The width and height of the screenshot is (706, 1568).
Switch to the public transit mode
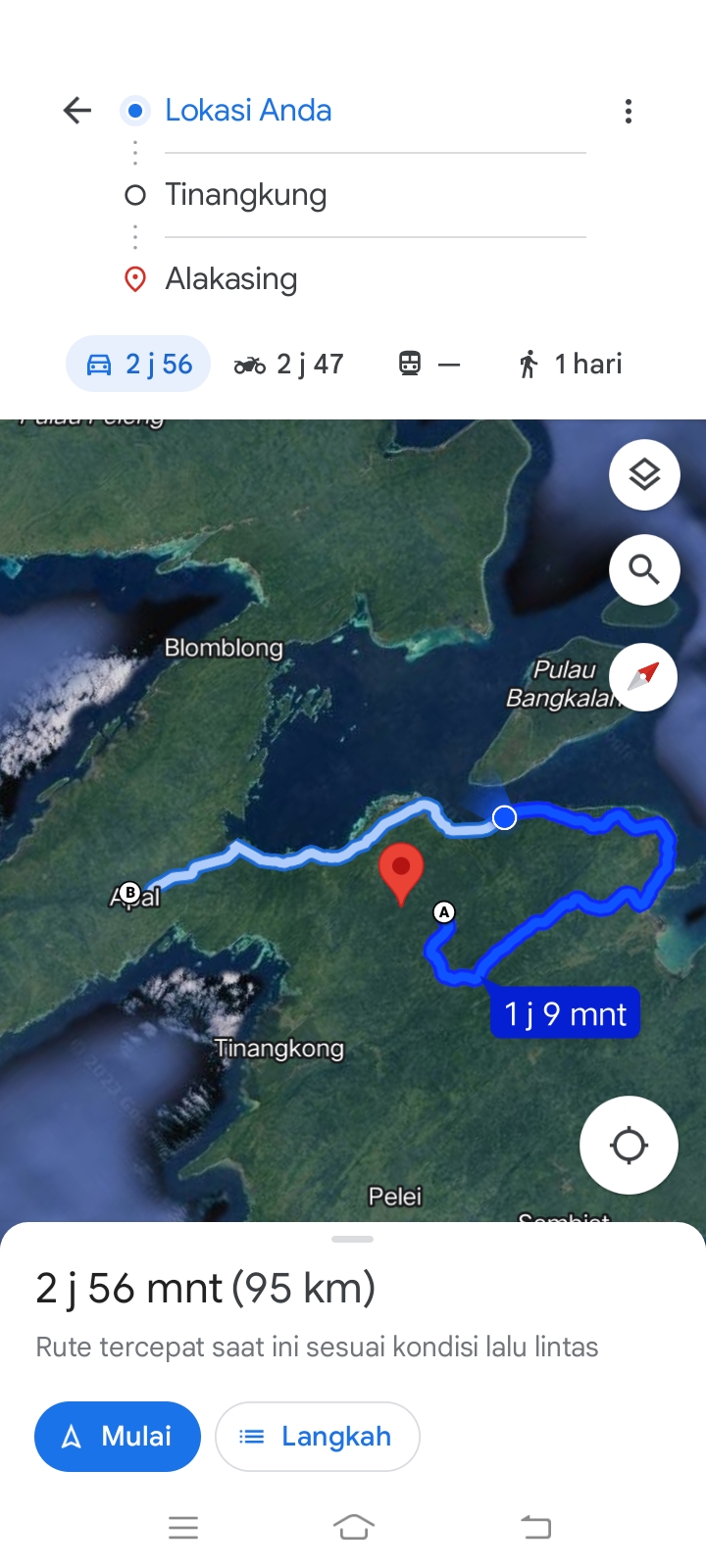(x=429, y=365)
